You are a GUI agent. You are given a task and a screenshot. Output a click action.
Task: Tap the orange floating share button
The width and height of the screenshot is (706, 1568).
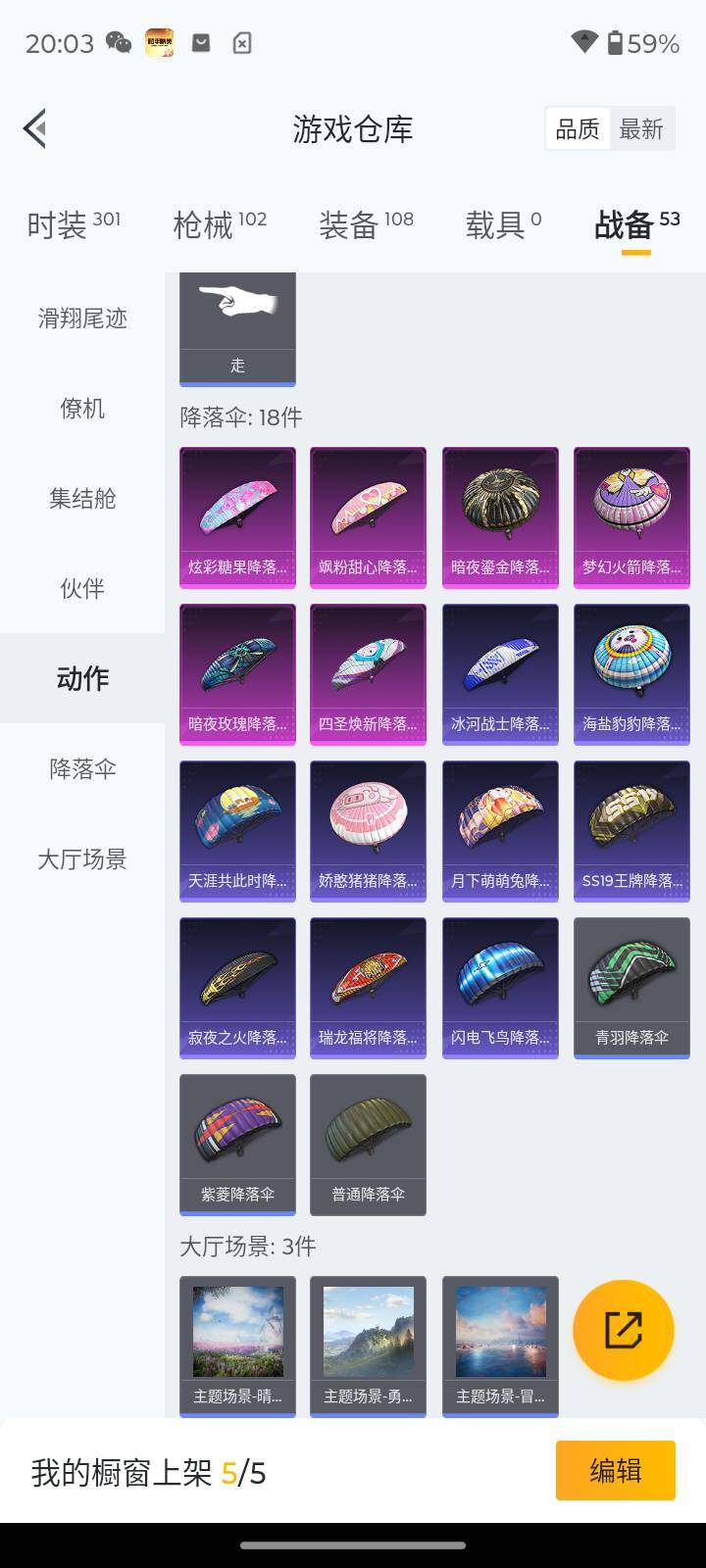pyautogui.click(x=624, y=1330)
